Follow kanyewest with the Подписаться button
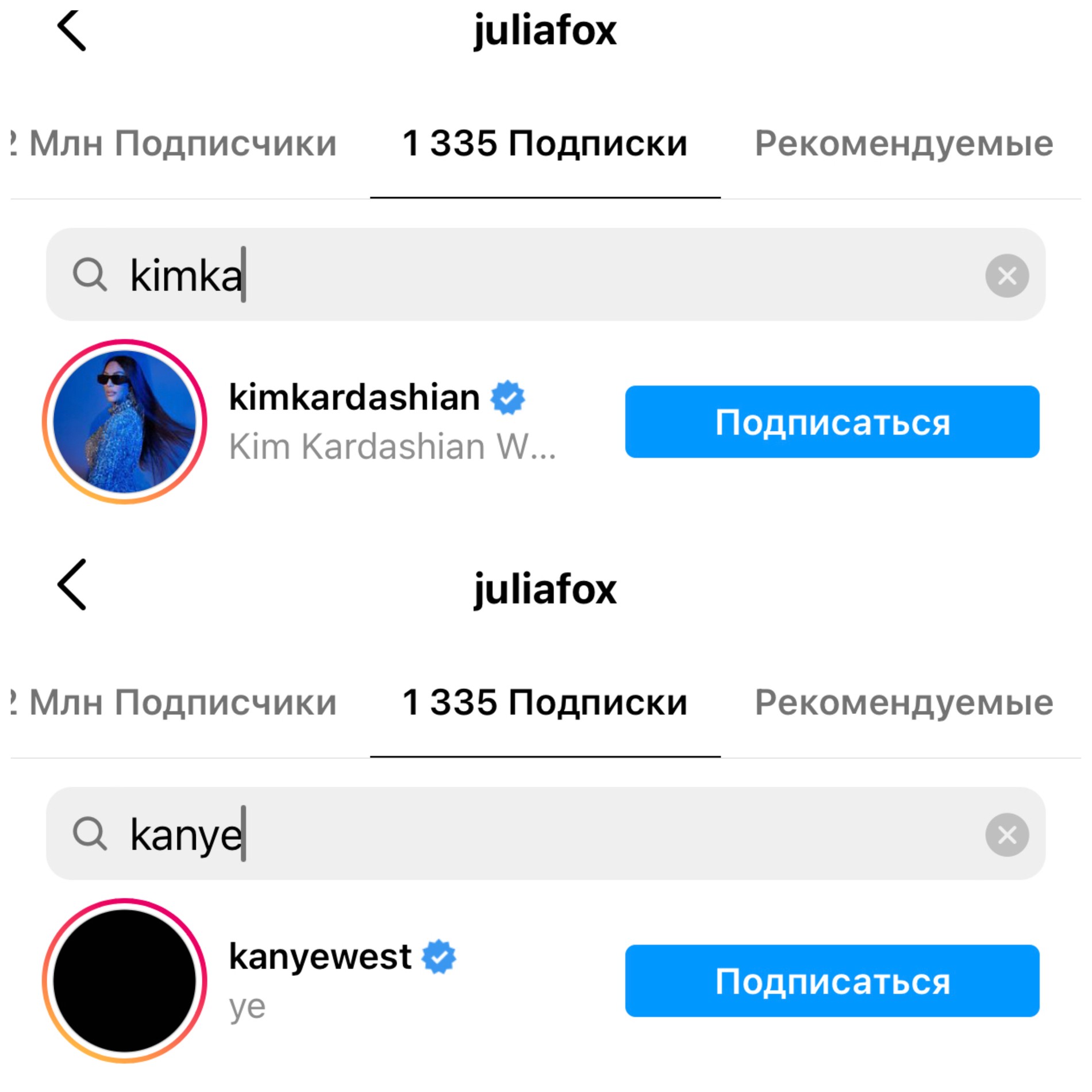Image resolution: width=1092 pixels, height=1092 pixels. 832,981
